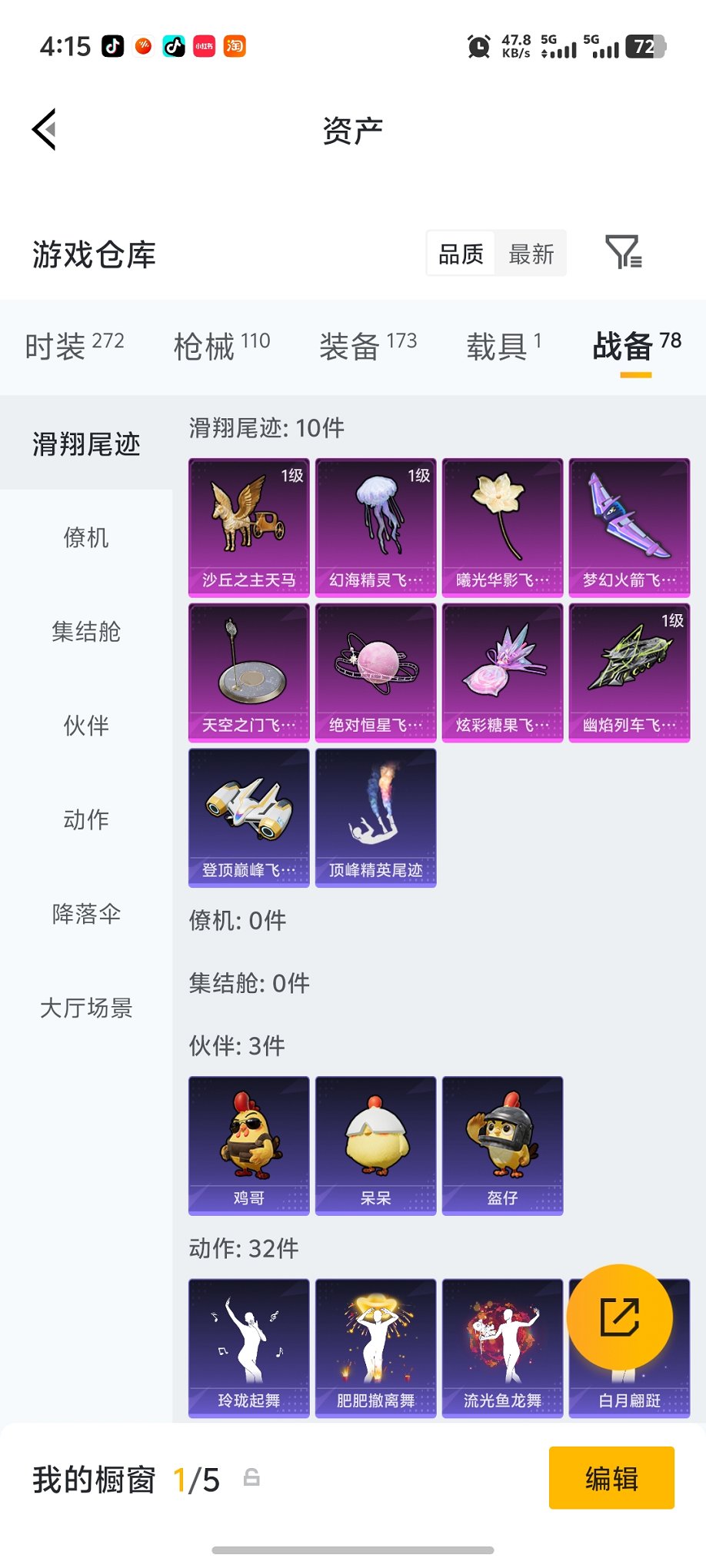Switch sorting to 品质
Viewport: 706px width, 1568px height.
click(x=461, y=252)
